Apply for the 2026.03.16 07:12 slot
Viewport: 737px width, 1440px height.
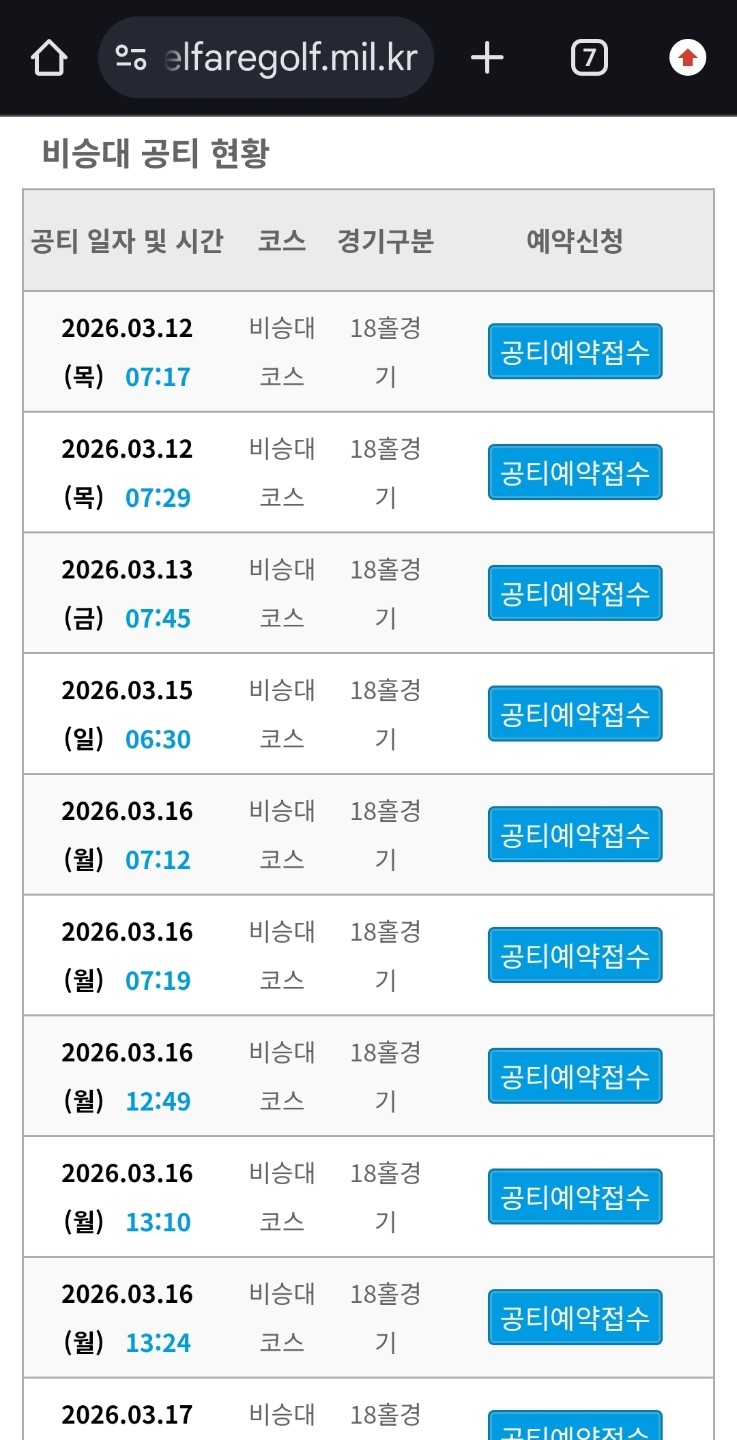pos(575,835)
